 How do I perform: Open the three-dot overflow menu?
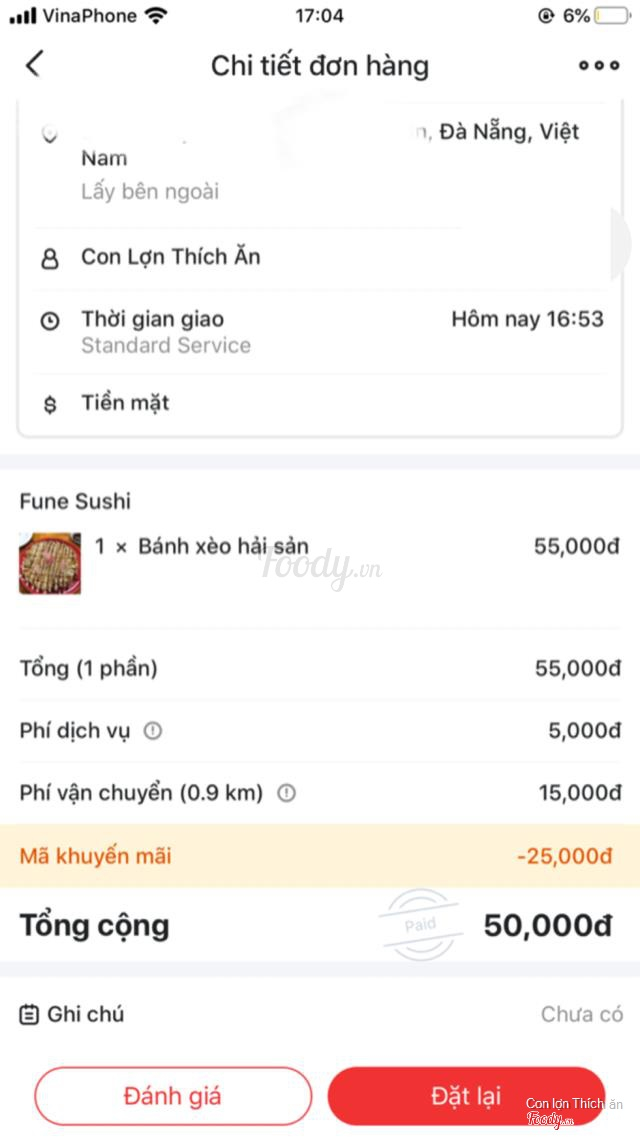coord(598,65)
